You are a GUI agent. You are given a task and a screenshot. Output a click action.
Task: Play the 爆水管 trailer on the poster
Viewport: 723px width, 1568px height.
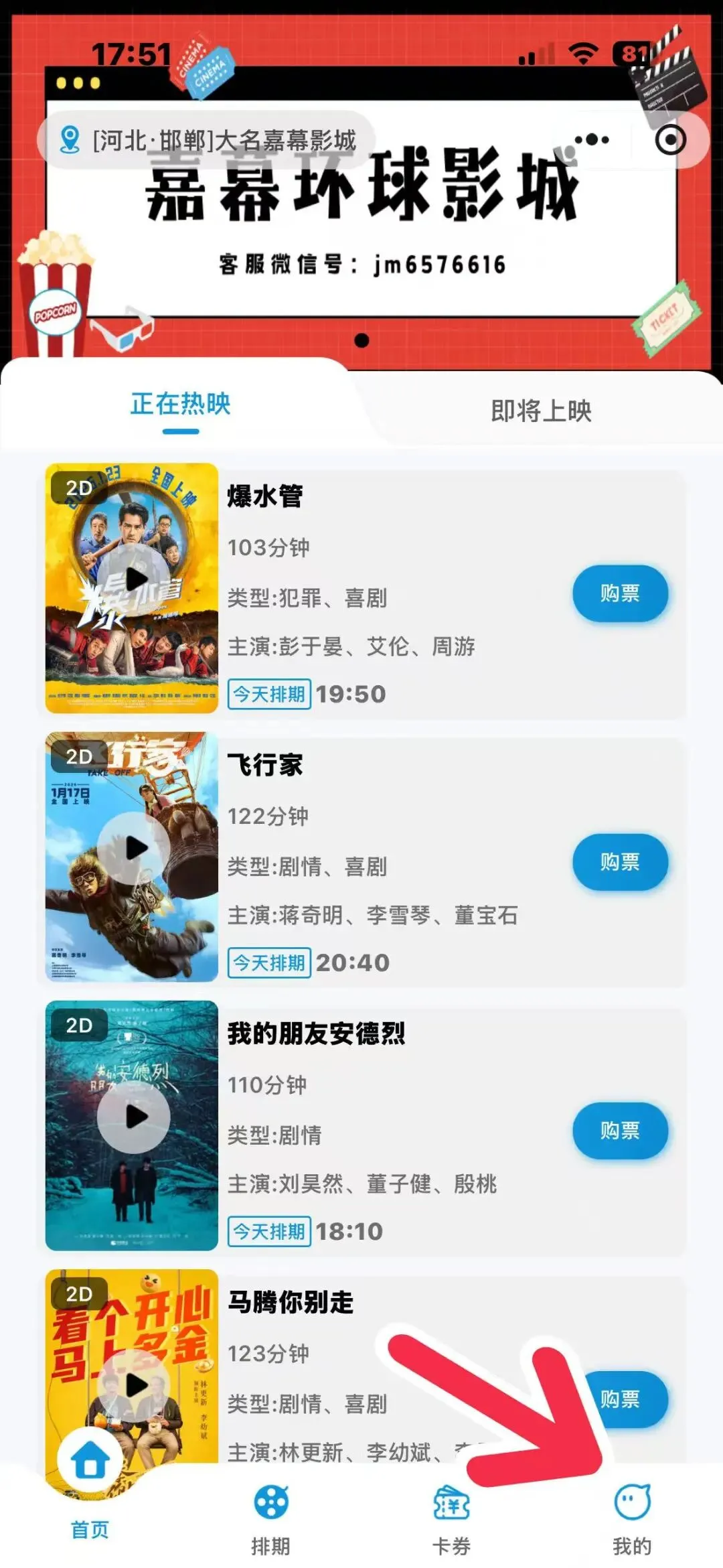(x=137, y=579)
